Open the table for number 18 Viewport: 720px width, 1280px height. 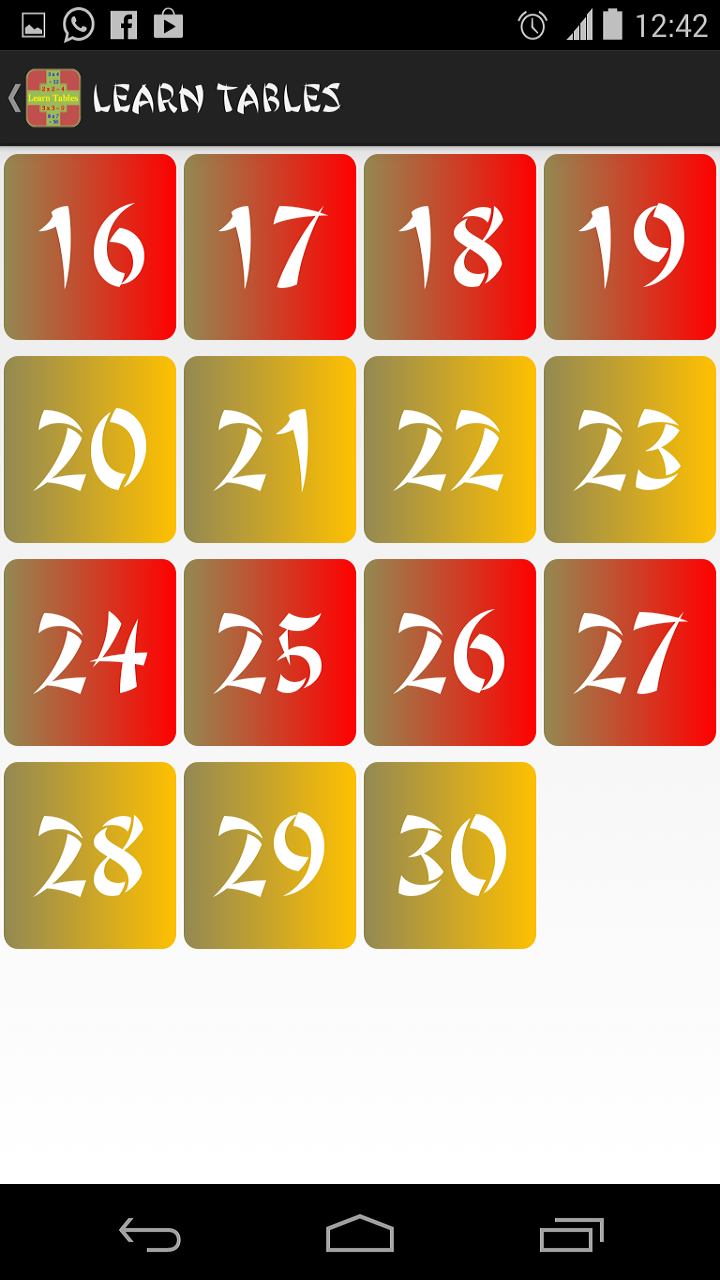(x=449, y=245)
